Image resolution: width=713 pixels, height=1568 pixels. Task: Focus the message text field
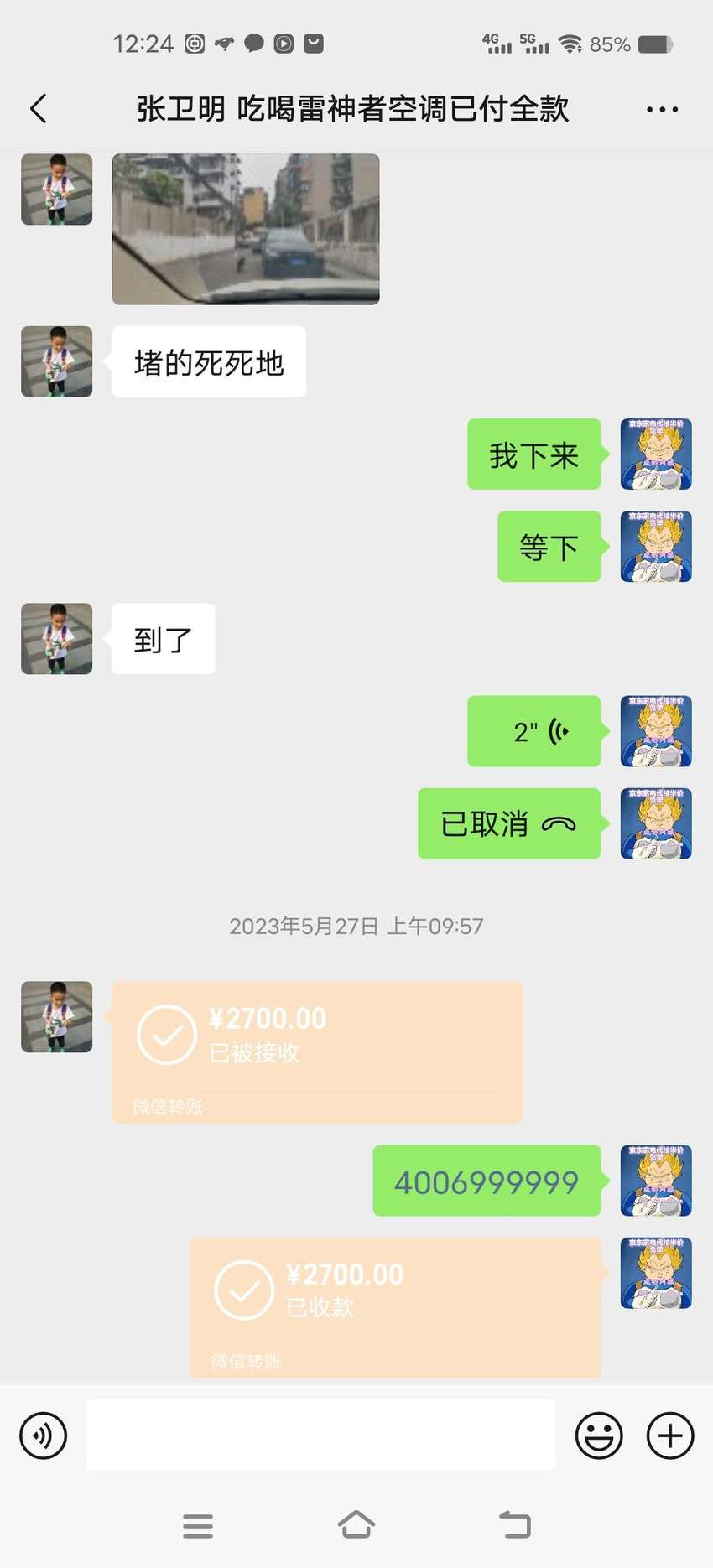[x=320, y=1435]
